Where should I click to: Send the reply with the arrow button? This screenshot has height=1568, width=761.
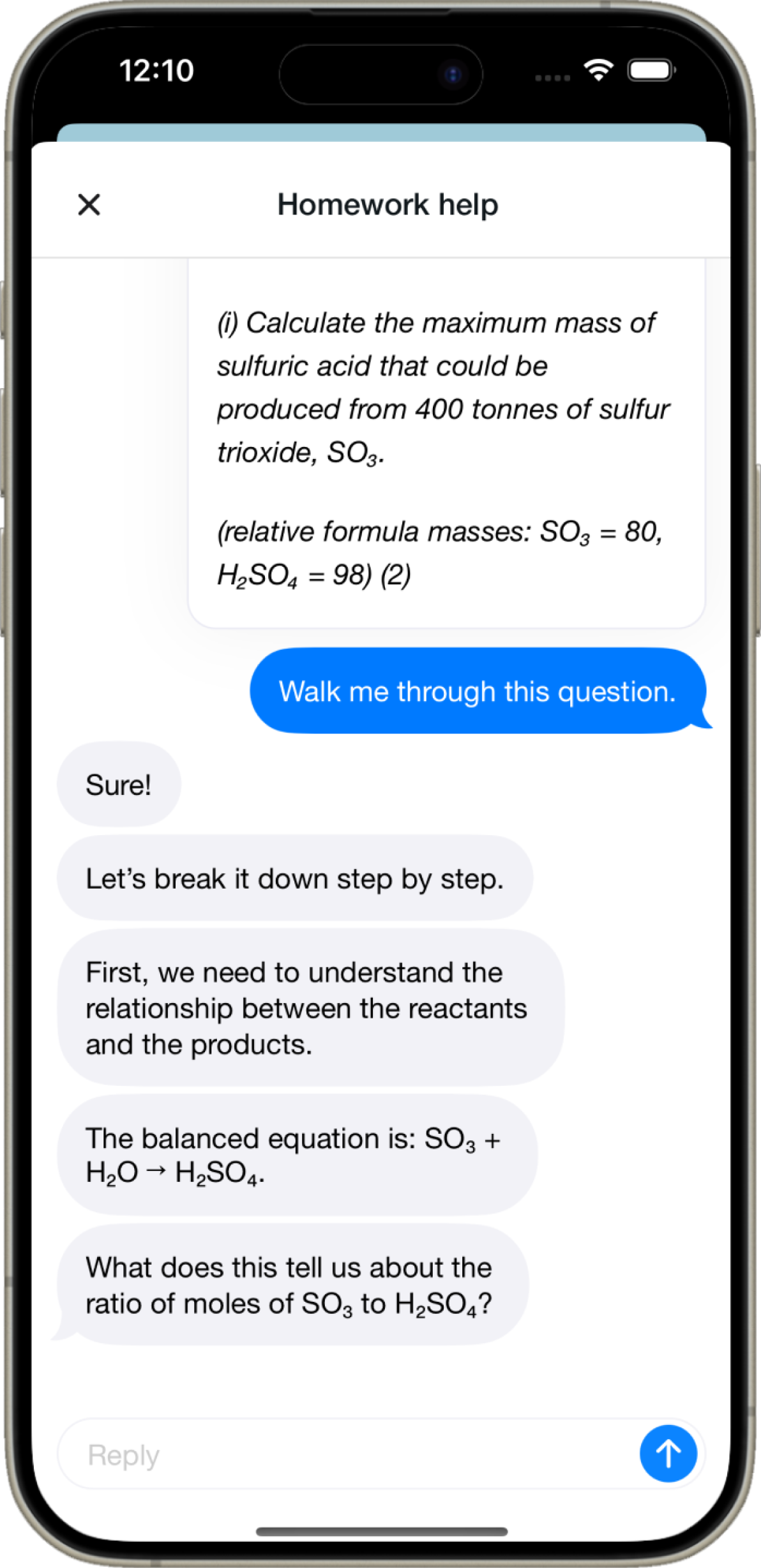pos(668,1454)
